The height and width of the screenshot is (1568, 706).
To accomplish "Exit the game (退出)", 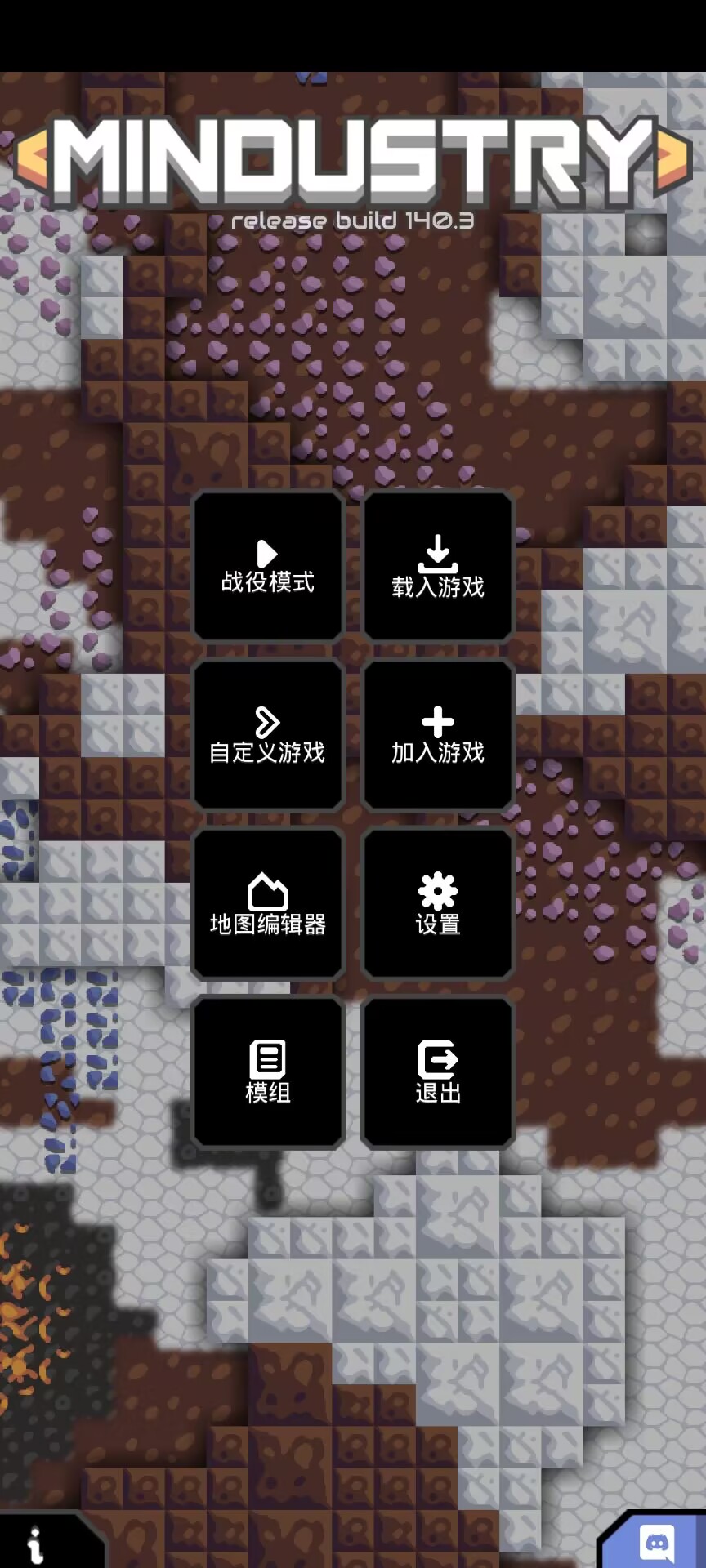I will pos(438,1072).
